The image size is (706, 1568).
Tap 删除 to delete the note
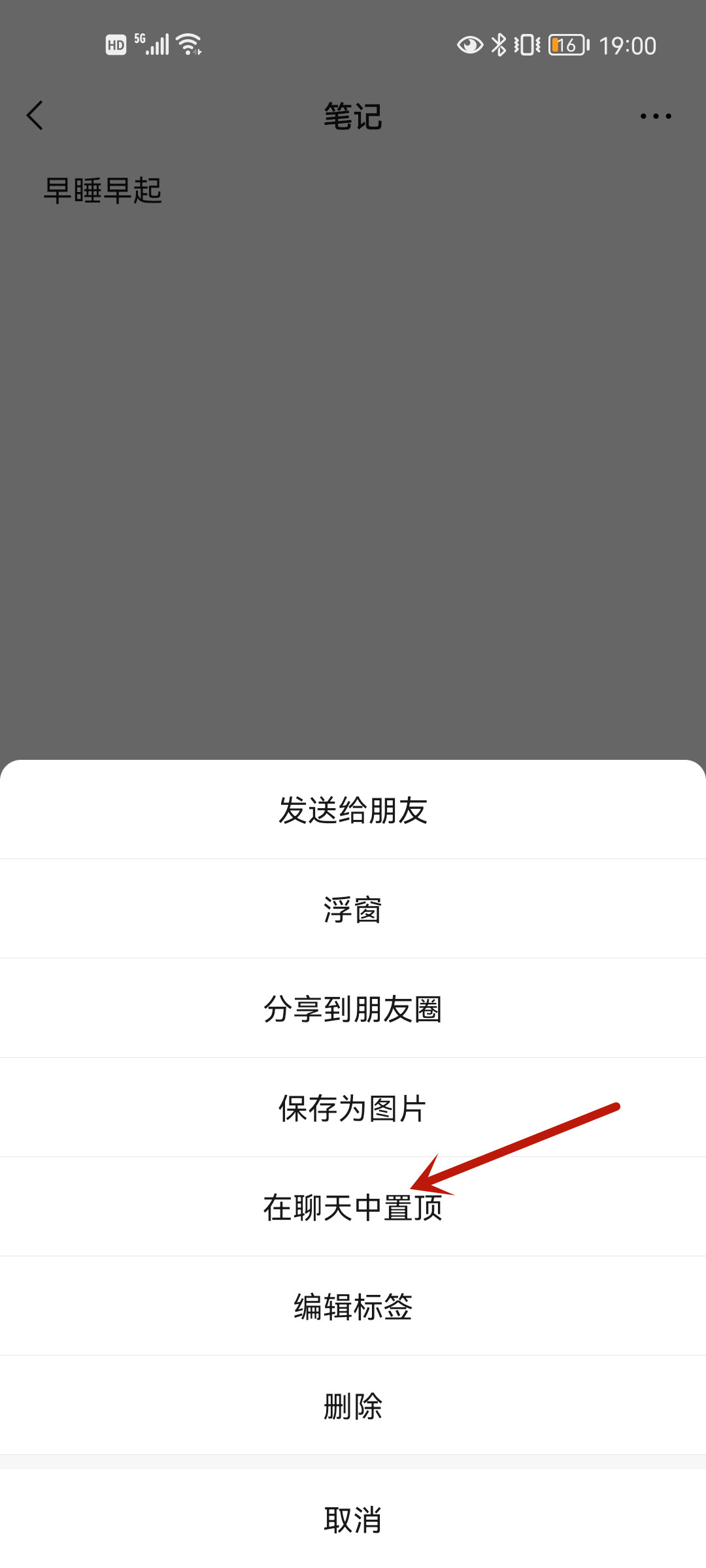coord(353,1406)
